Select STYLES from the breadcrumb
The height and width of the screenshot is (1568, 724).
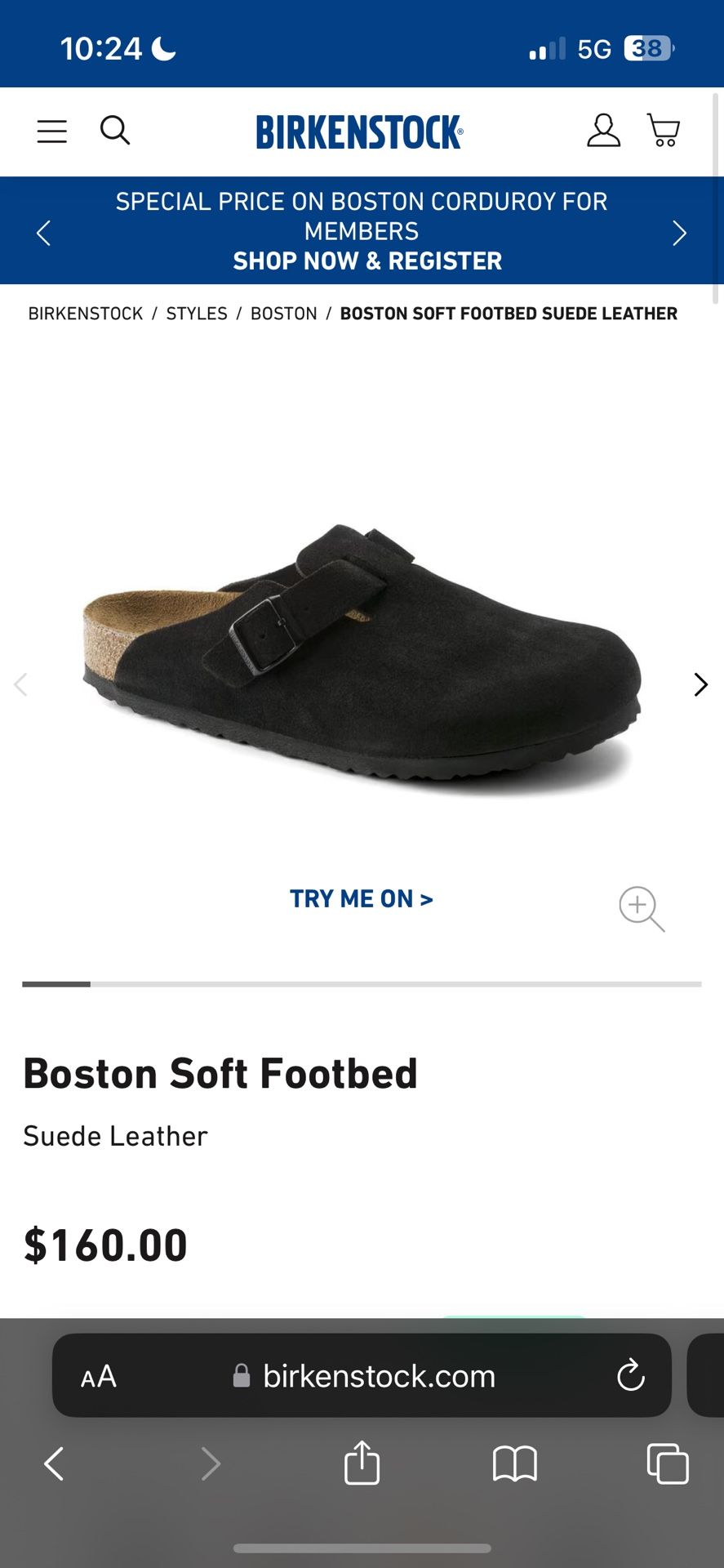196,313
